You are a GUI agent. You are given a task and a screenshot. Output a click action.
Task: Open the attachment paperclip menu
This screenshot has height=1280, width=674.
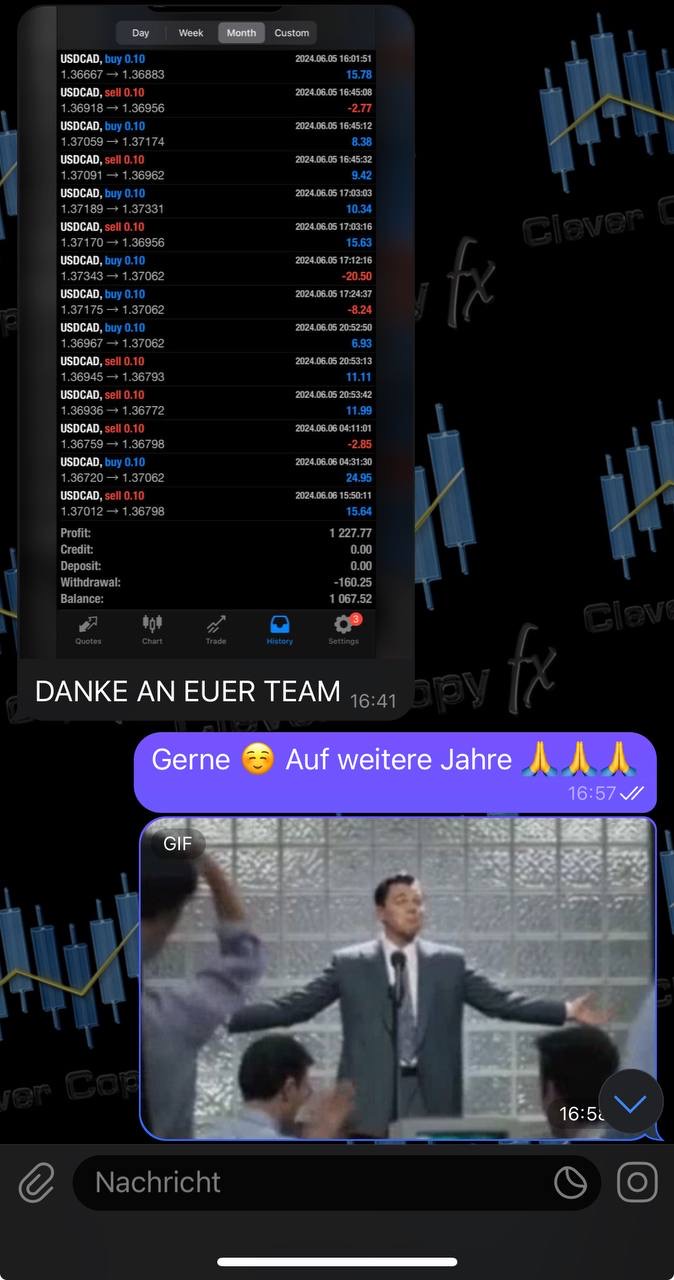click(37, 1183)
